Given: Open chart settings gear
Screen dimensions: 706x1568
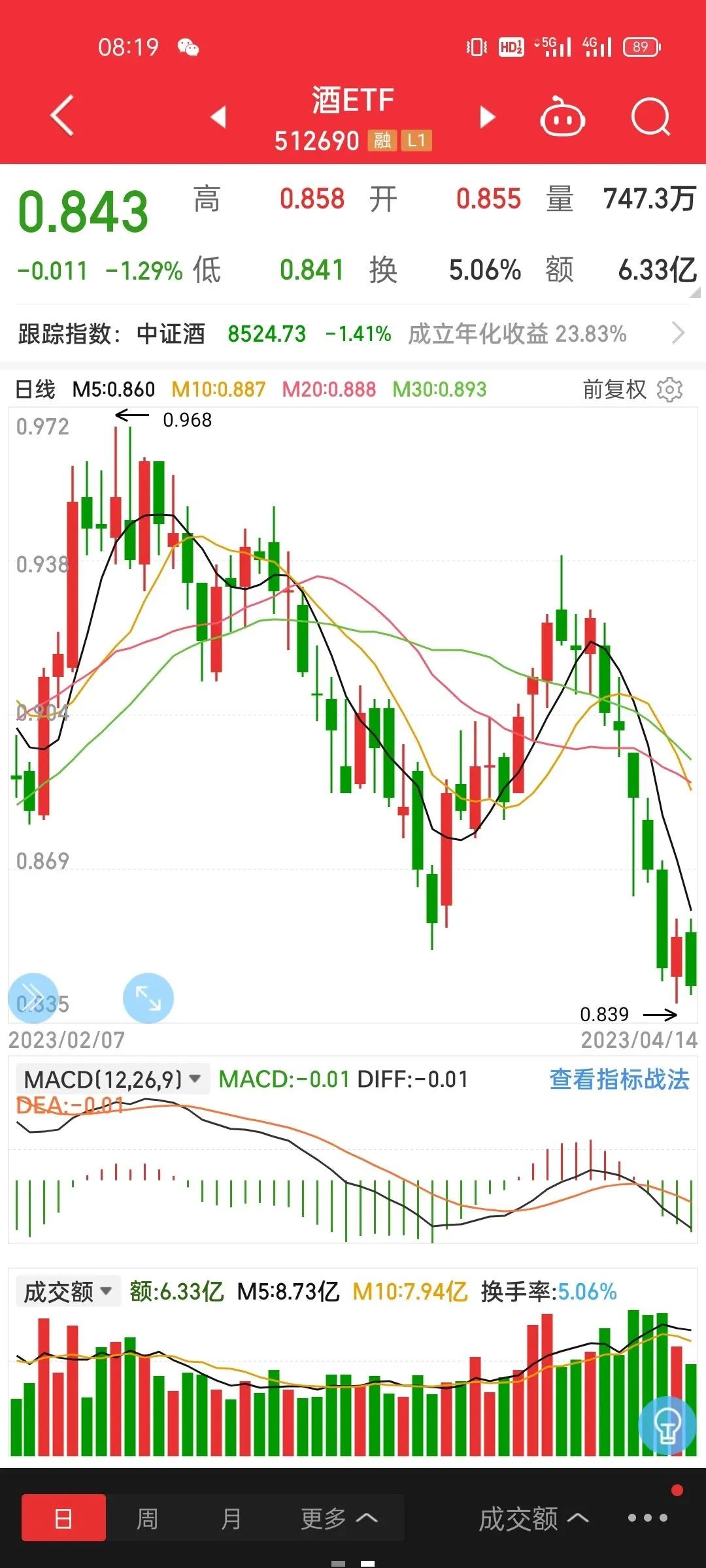Looking at the screenshot, I should (x=669, y=390).
